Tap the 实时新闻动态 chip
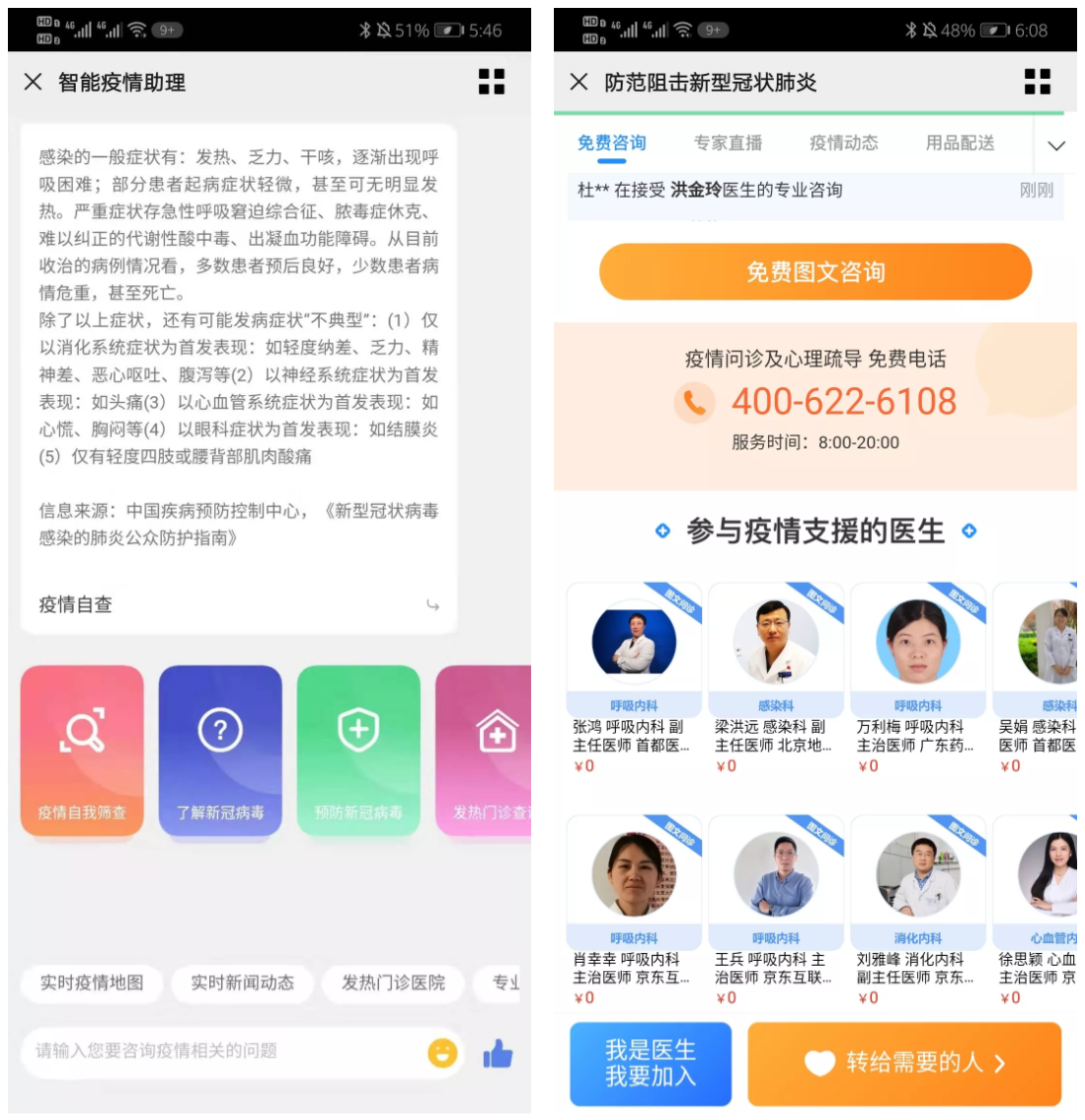This screenshot has height=1120, width=1085. click(x=242, y=983)
